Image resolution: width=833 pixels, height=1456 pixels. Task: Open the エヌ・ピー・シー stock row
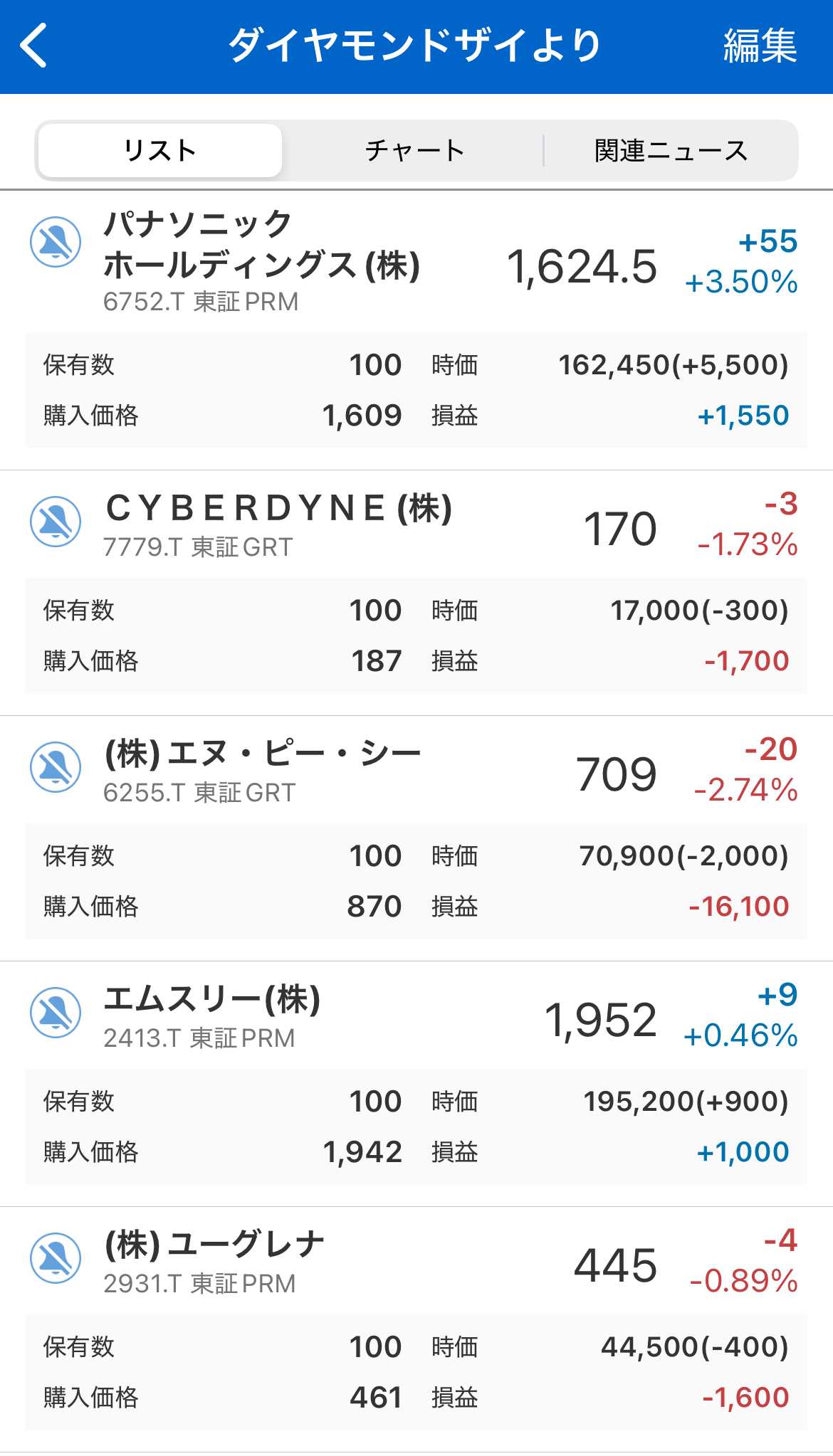[x=416, y=838]
